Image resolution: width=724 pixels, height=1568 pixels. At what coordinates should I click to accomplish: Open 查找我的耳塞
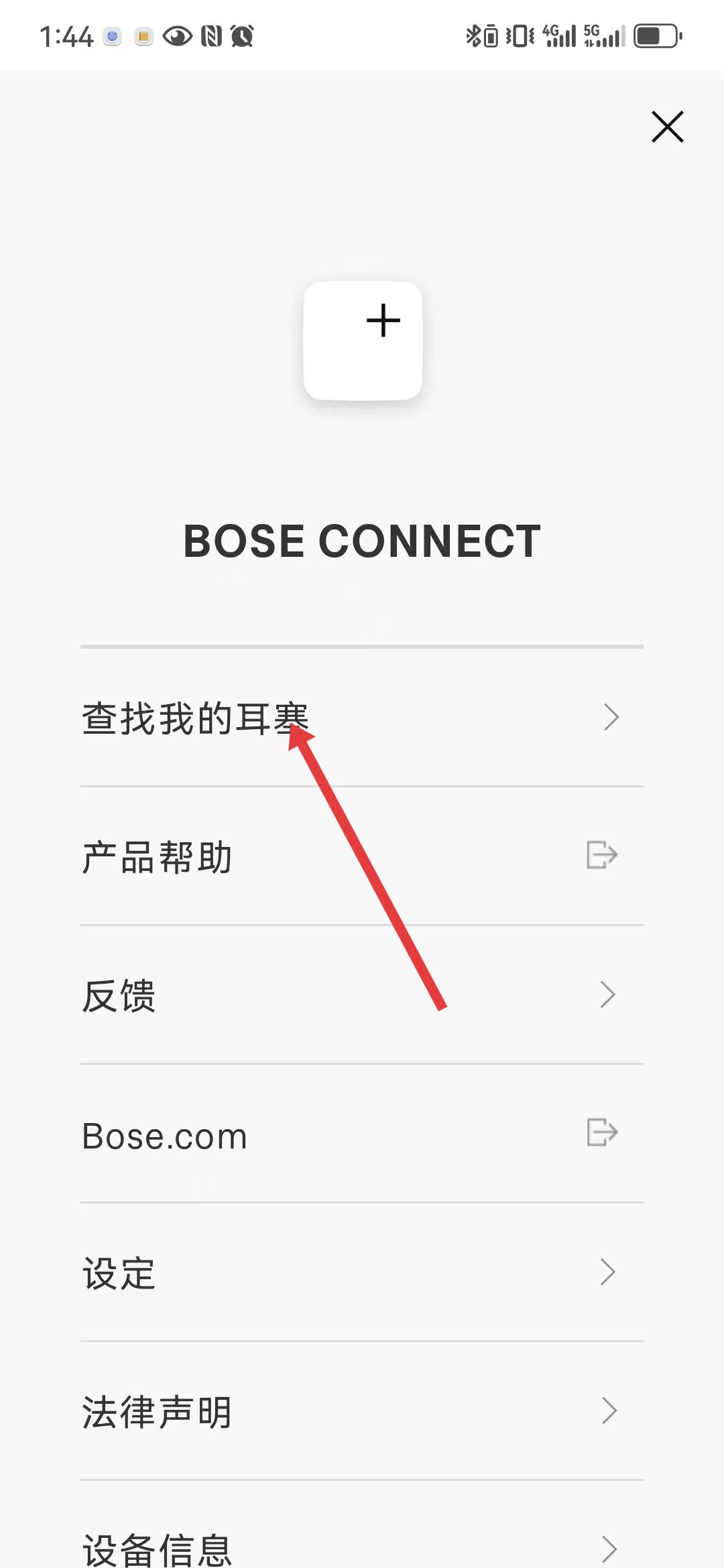(362, 718)
